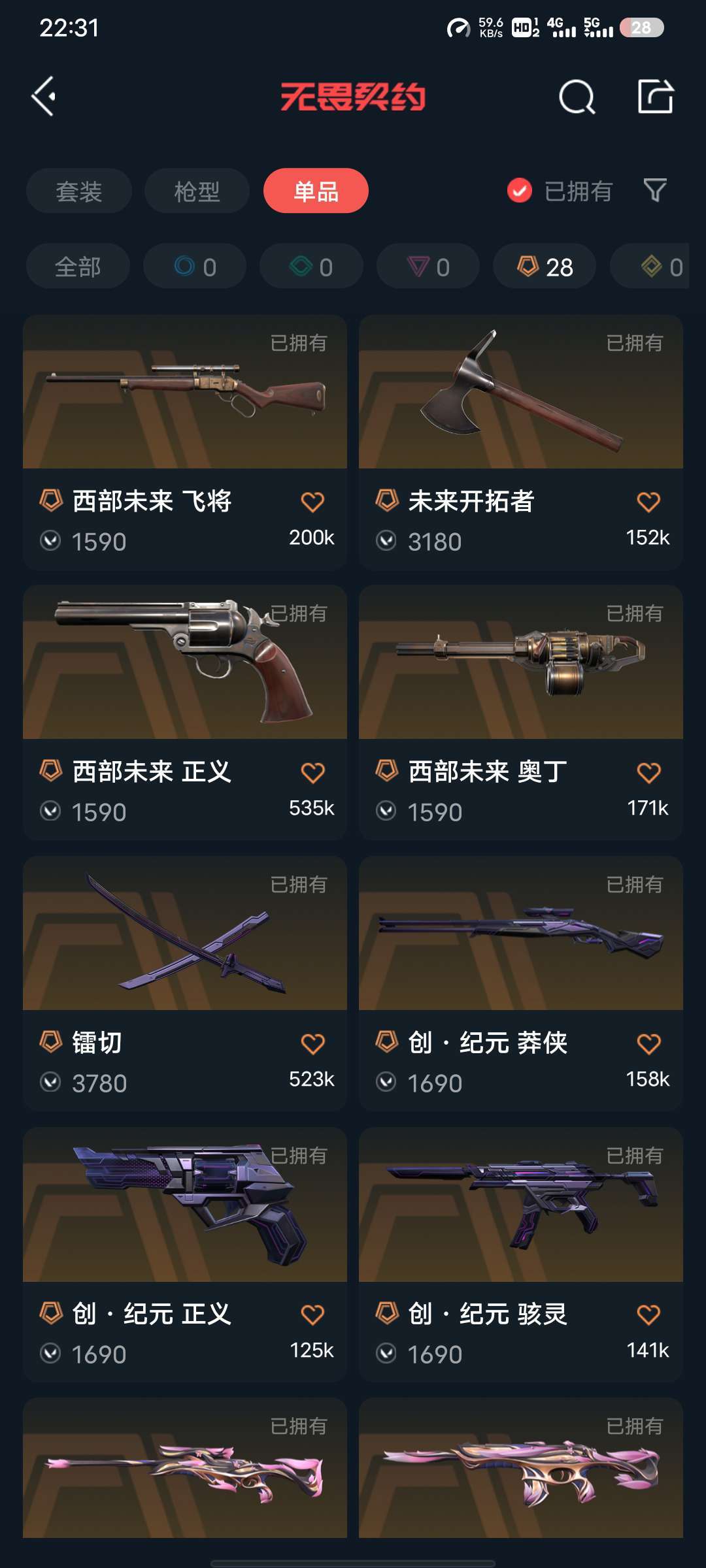Open the funnel filter icon
The height and width of the screenshot is (1568, 706).
pos(655,190)
